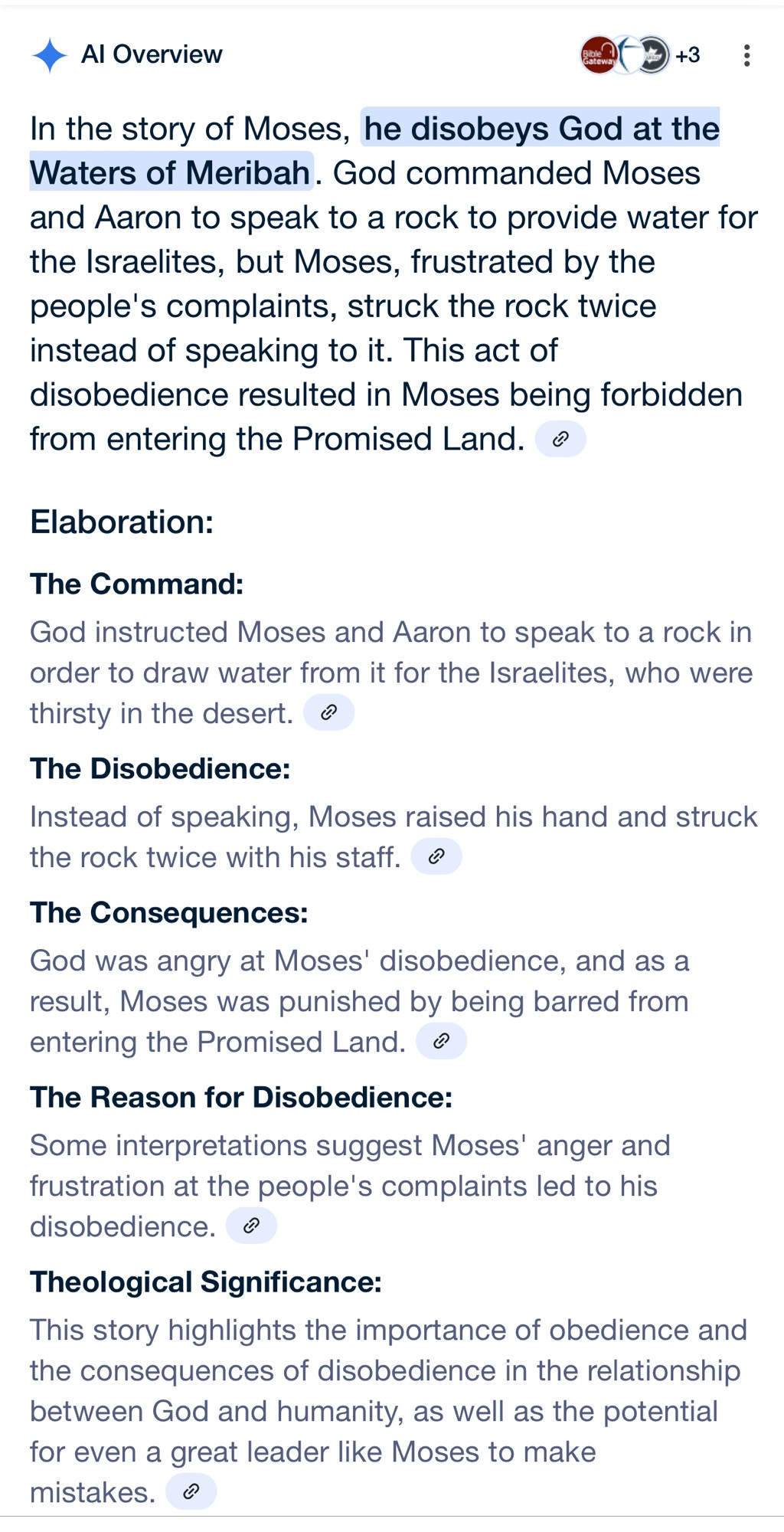Open source link under The Command
The width and height of the screenshot is (784, 1532).
point(329,712)
